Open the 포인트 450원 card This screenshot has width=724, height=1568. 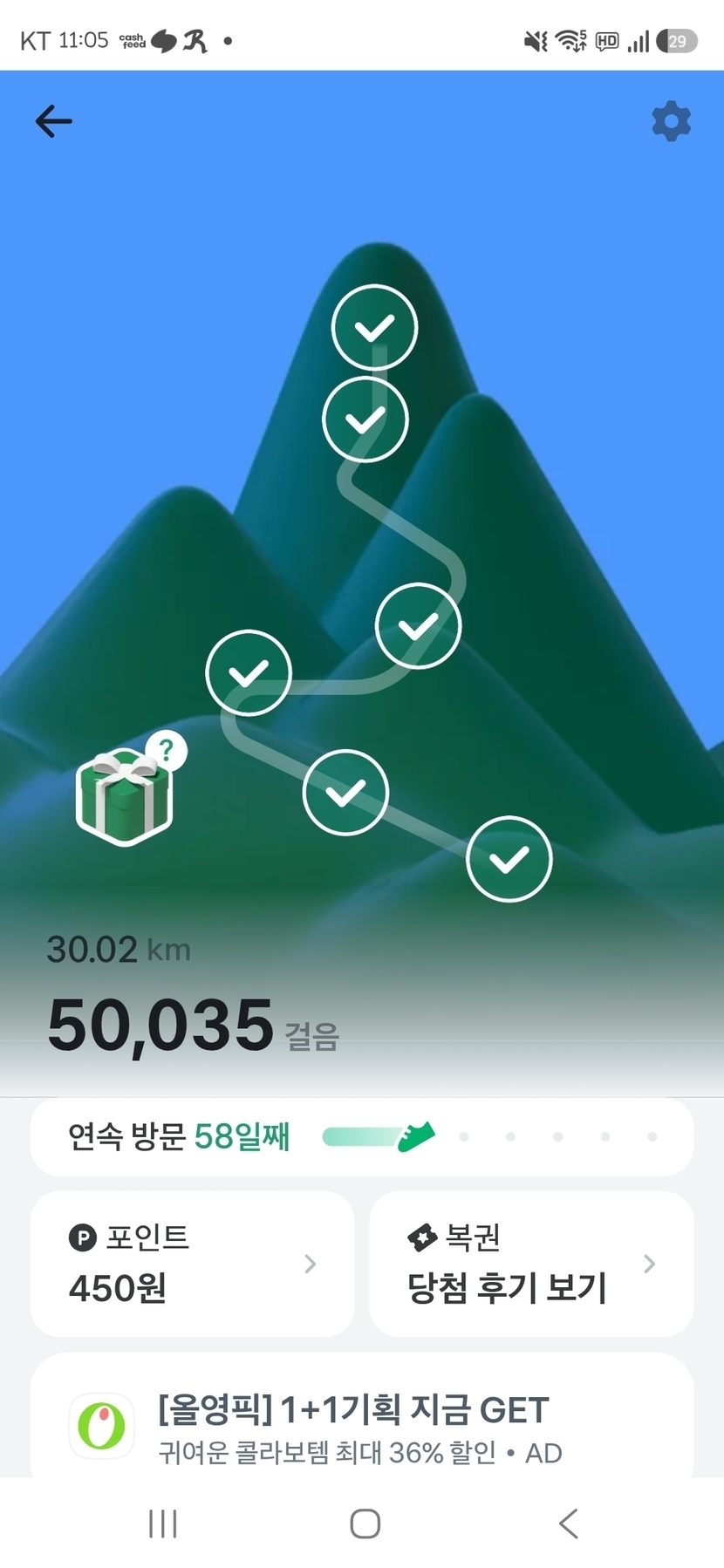pos(193,1263)
